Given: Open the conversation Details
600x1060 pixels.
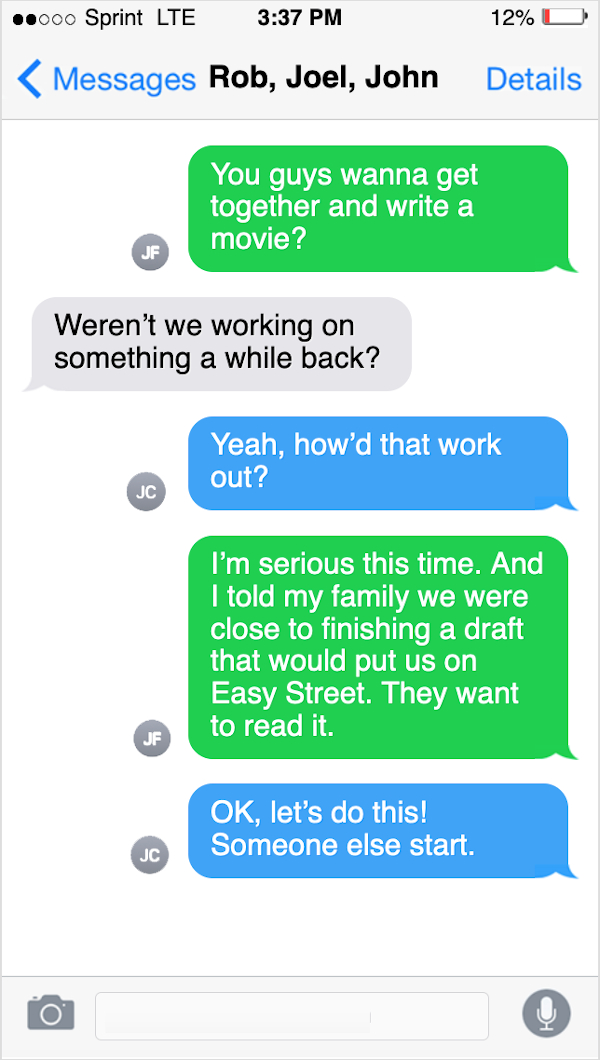Looking at the screenshot, I should click(x=533, y=79).
